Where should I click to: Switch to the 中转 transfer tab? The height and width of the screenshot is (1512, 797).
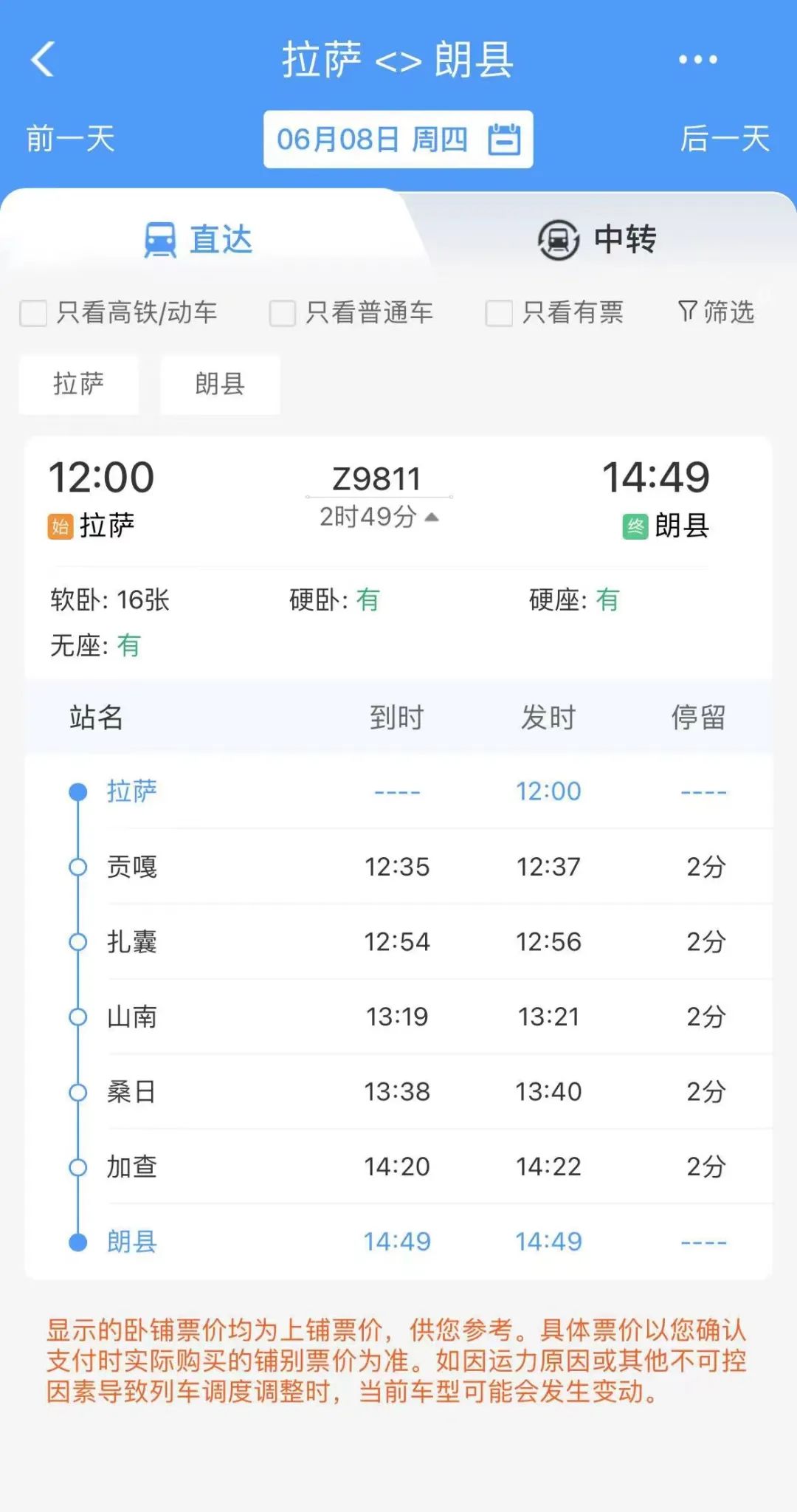point(598,239)
